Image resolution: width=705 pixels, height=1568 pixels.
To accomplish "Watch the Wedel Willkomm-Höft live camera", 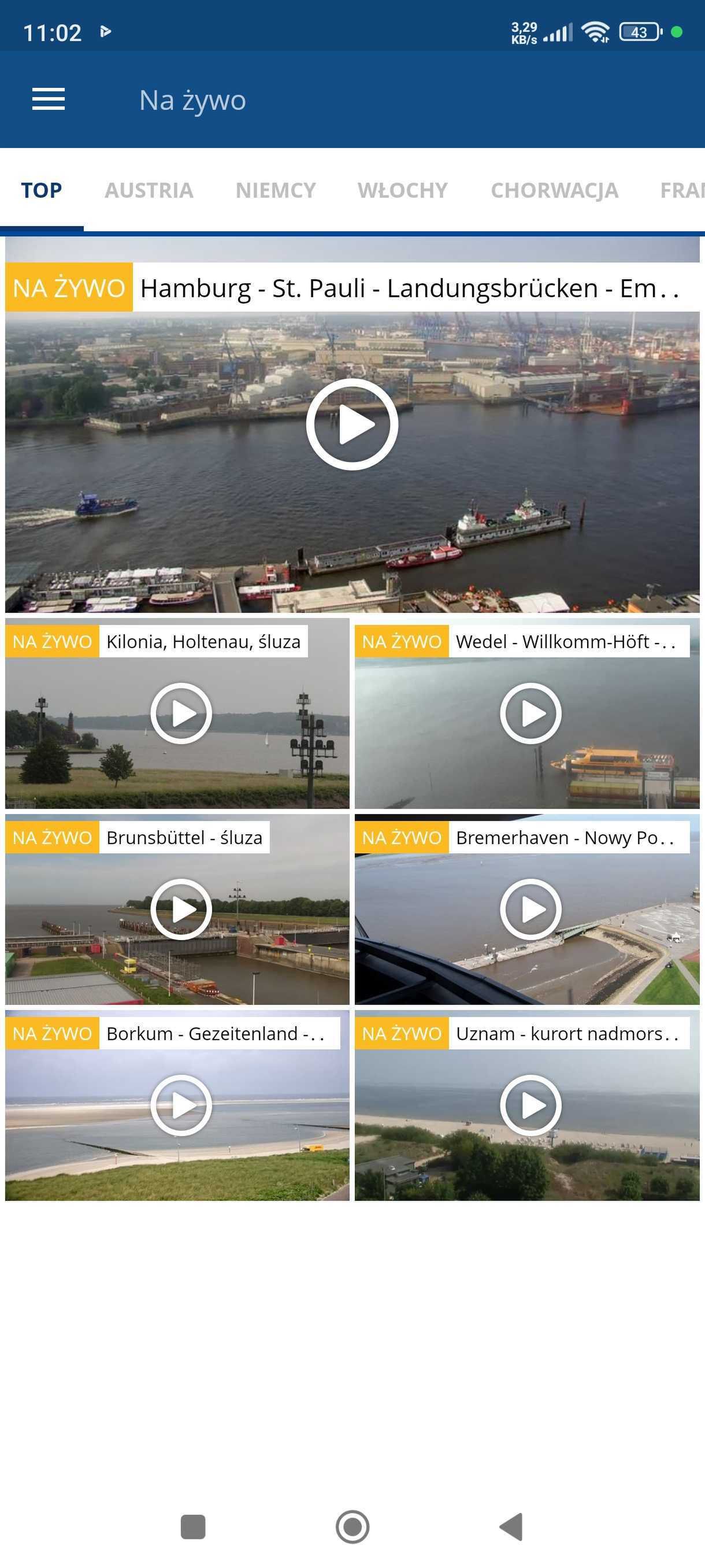I will (530, 713).
